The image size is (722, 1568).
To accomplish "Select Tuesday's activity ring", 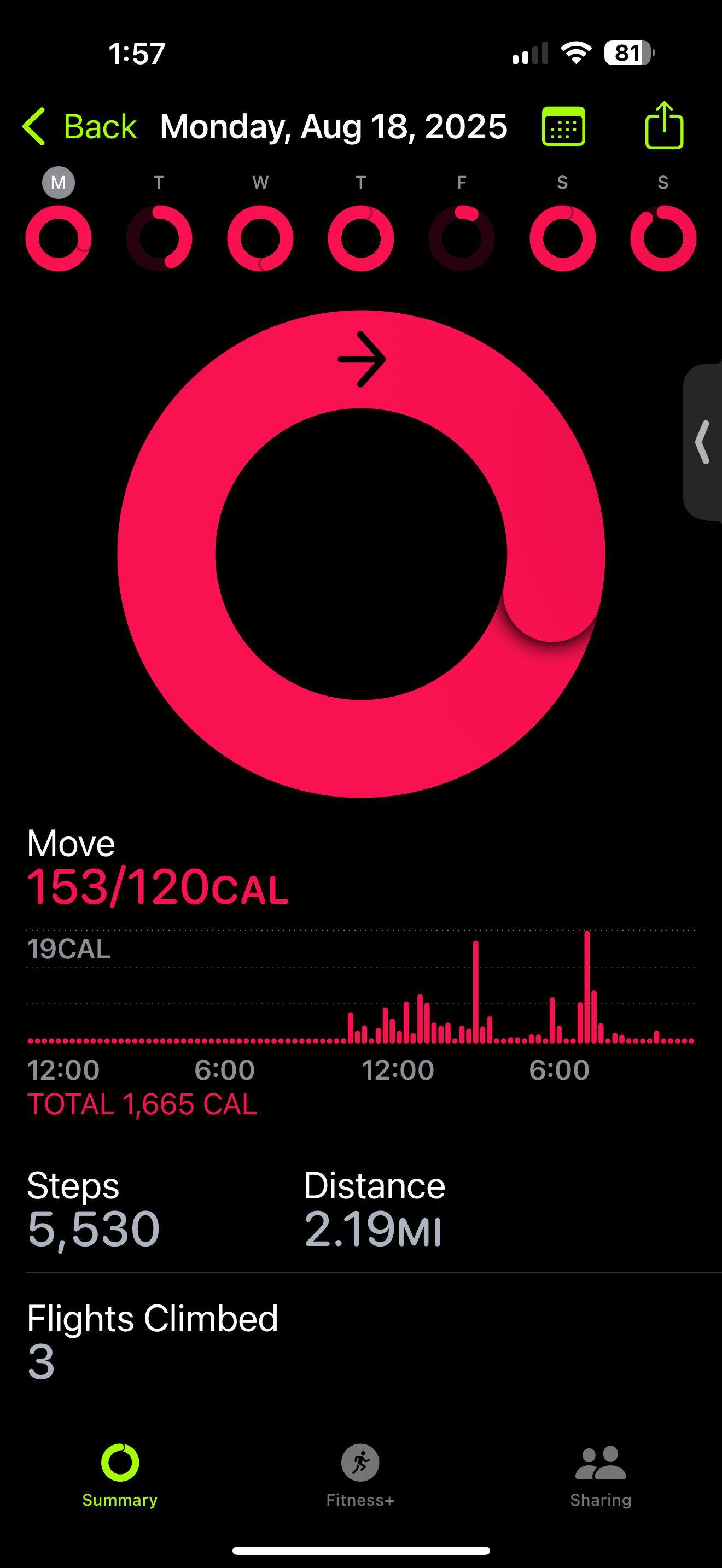I will click(x=159, y=237).
